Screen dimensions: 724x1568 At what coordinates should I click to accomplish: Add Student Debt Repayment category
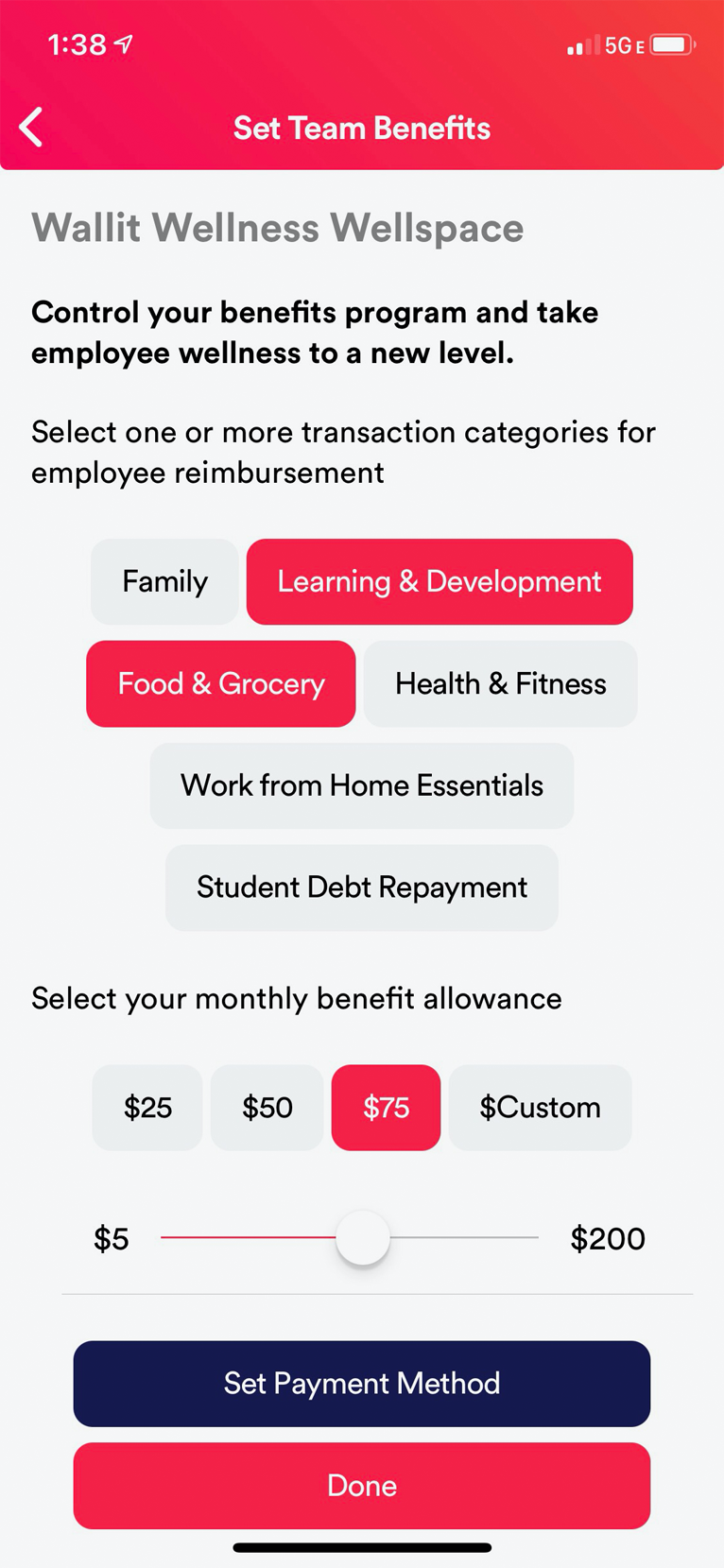click(362, 887)
